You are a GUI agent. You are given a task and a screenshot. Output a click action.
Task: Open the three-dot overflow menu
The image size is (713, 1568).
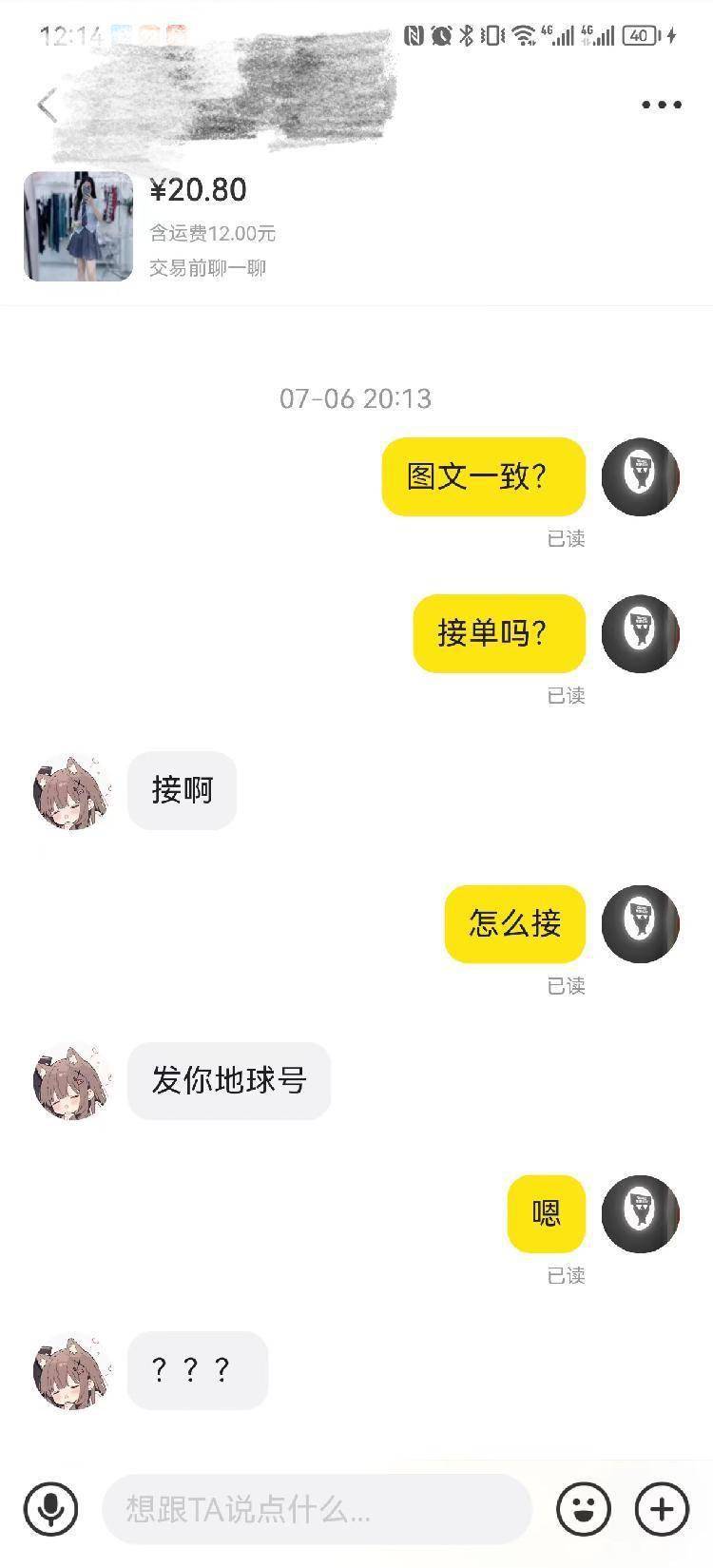661,105
